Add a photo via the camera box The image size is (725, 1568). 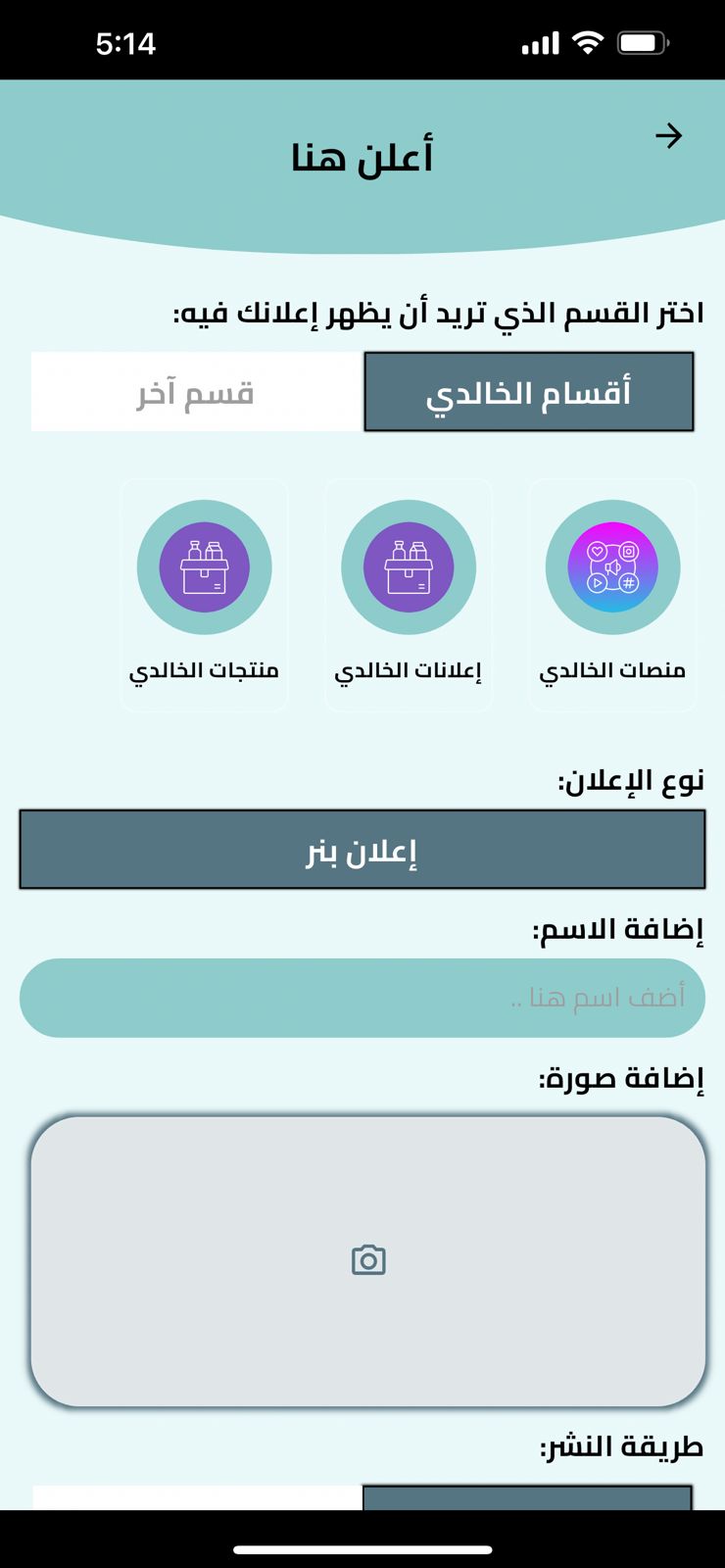(x=368, y=1260)
